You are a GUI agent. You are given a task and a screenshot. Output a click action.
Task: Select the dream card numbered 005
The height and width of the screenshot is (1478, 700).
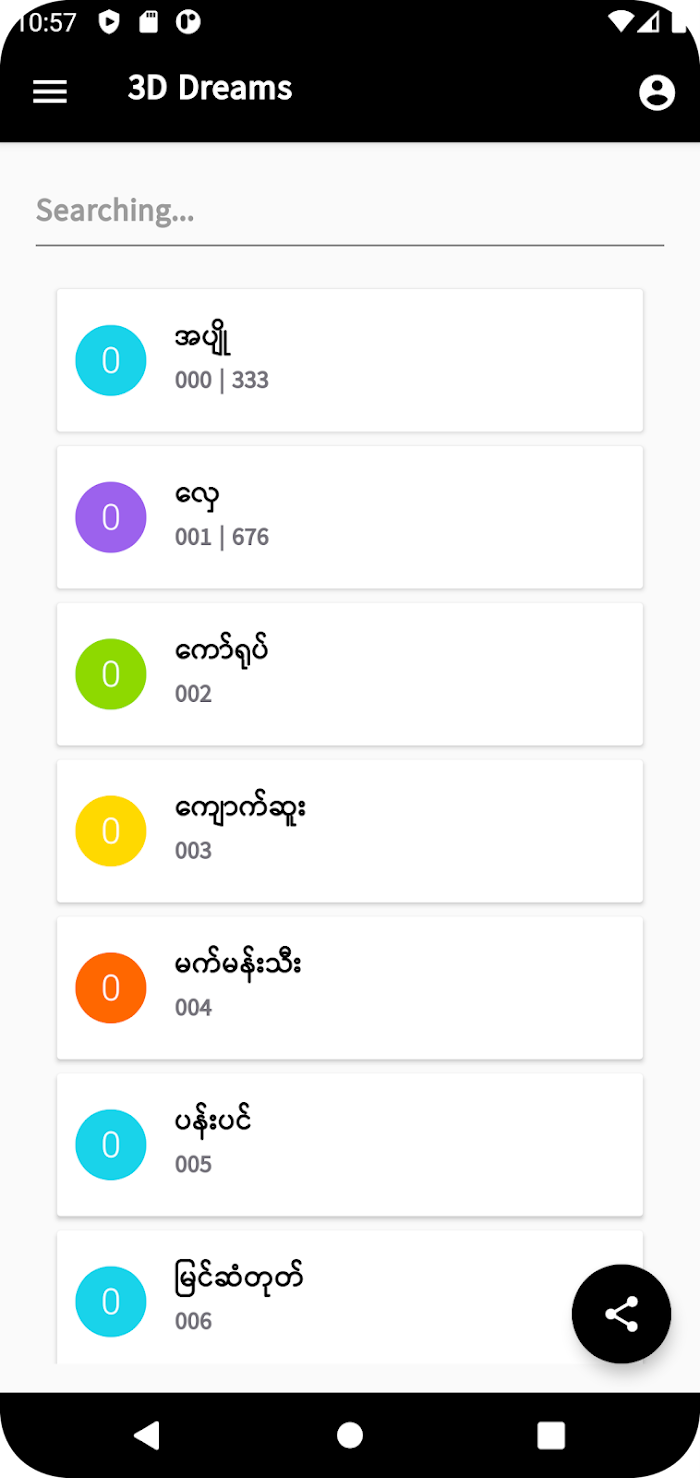350,1145
